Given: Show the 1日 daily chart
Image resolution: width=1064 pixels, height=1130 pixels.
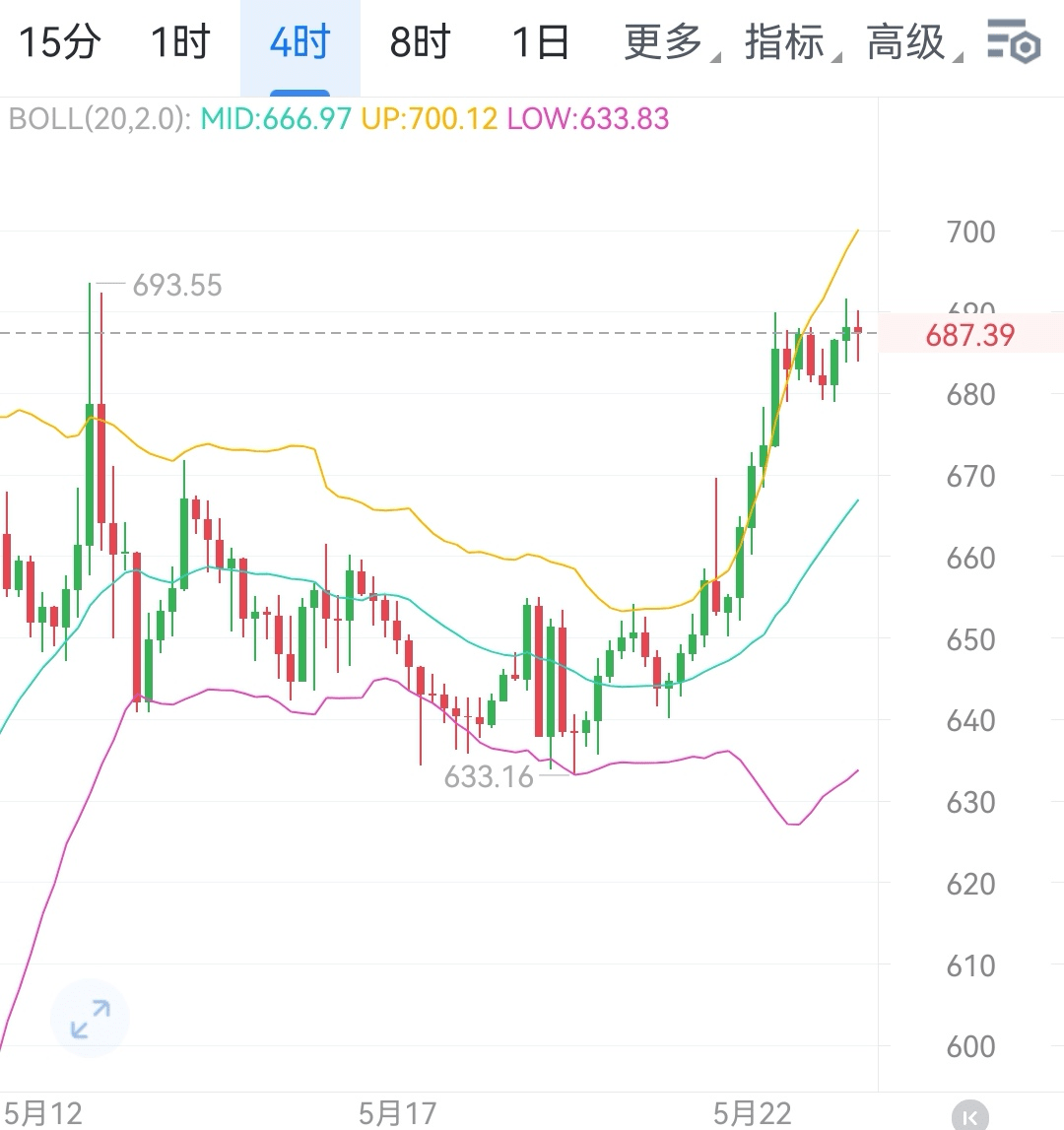Looking at the screenshot, I should (540, 42).
